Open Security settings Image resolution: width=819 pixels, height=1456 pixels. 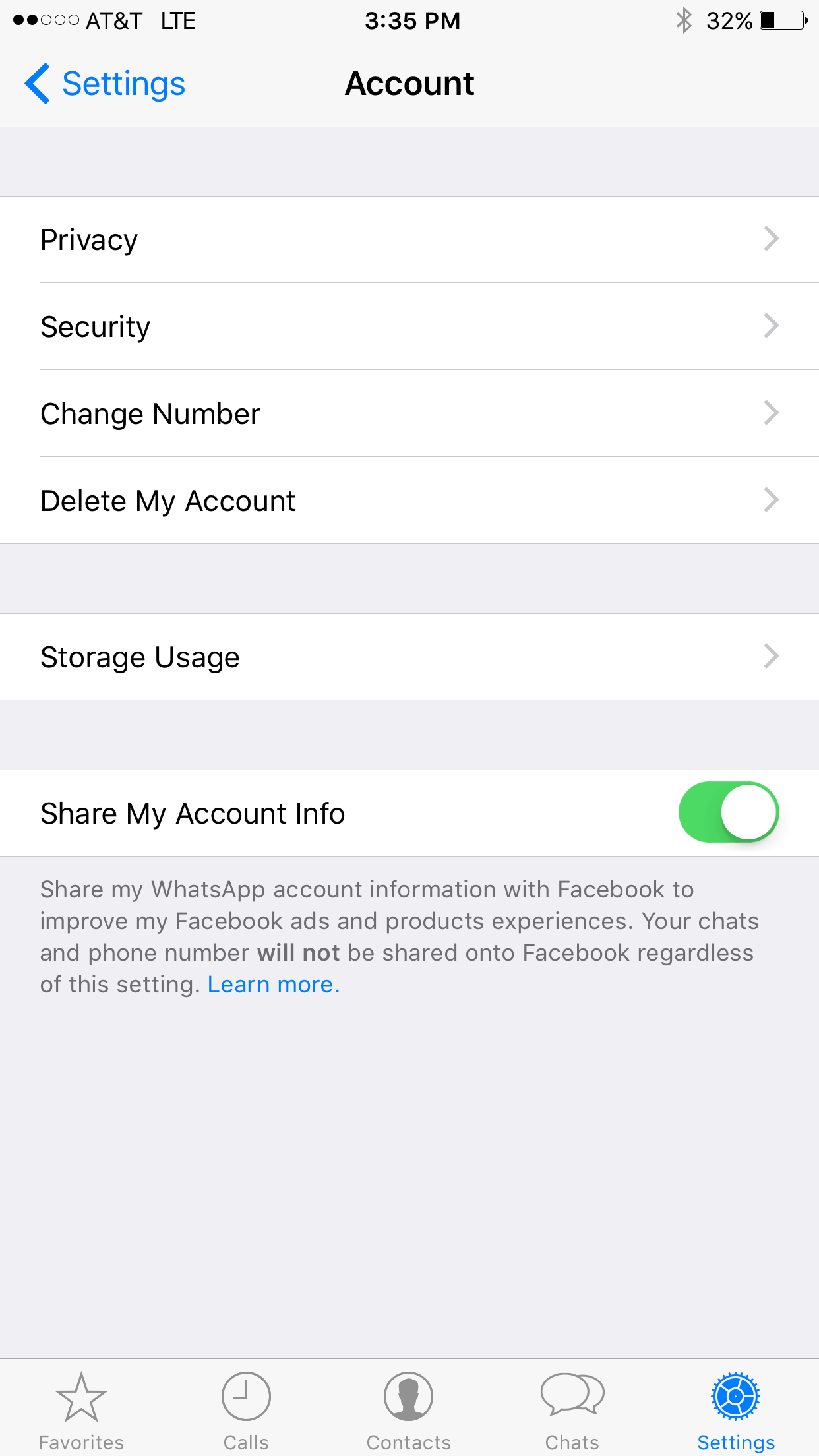point(409,326)
